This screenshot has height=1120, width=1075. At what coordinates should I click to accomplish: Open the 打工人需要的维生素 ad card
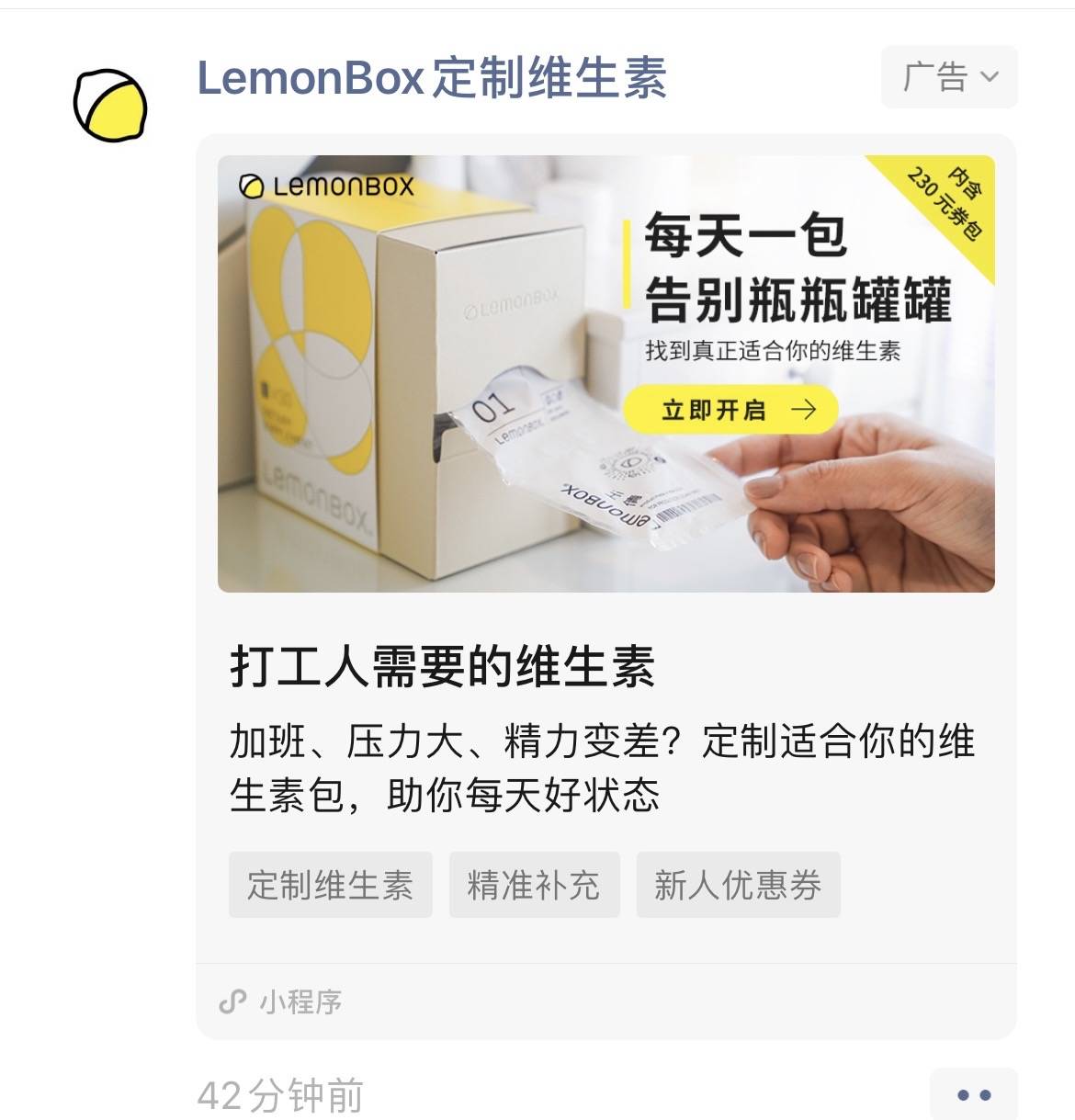coord(441,667)
